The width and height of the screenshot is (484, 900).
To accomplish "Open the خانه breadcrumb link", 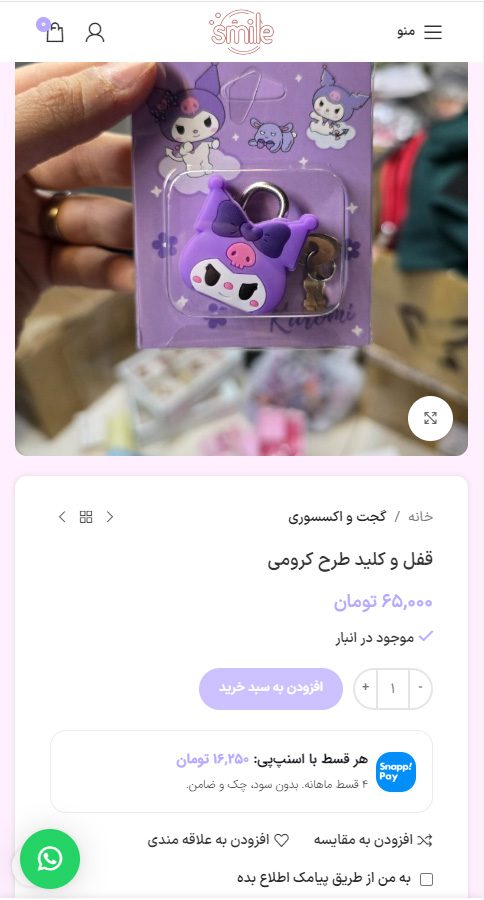I will pyautogui.click(x=420, y=517).
